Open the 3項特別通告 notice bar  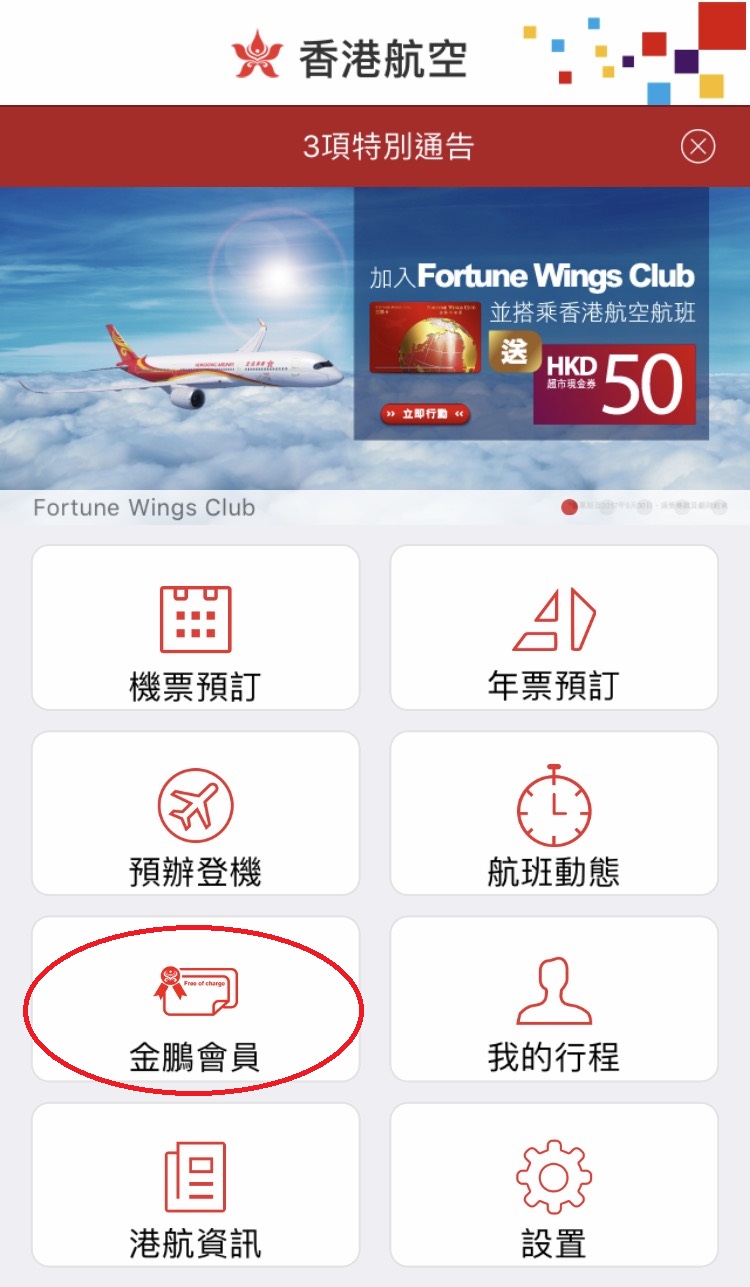tap(388, 147)
